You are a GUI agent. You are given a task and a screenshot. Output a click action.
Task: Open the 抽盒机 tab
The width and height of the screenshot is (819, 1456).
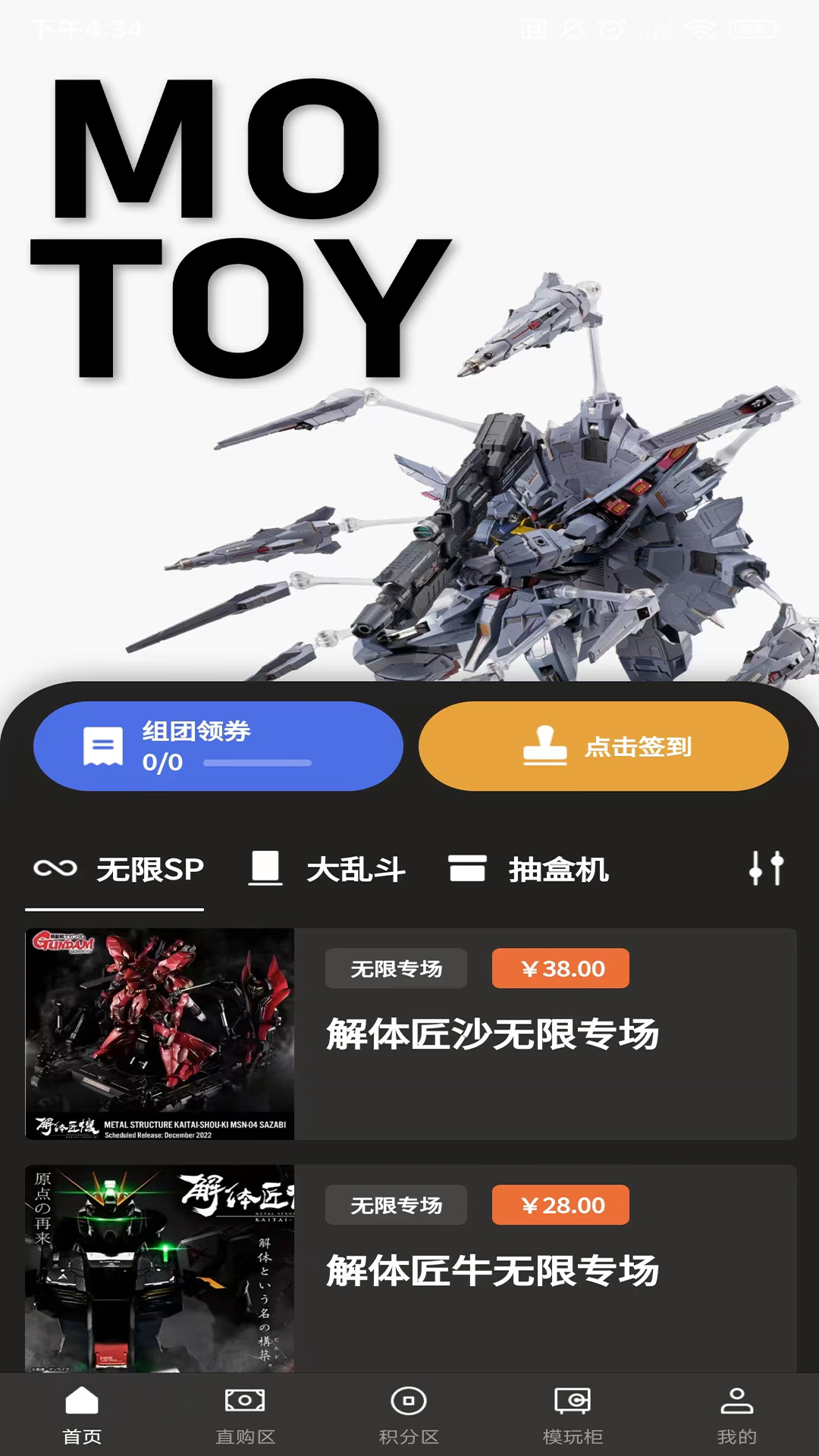pos(559,869)
